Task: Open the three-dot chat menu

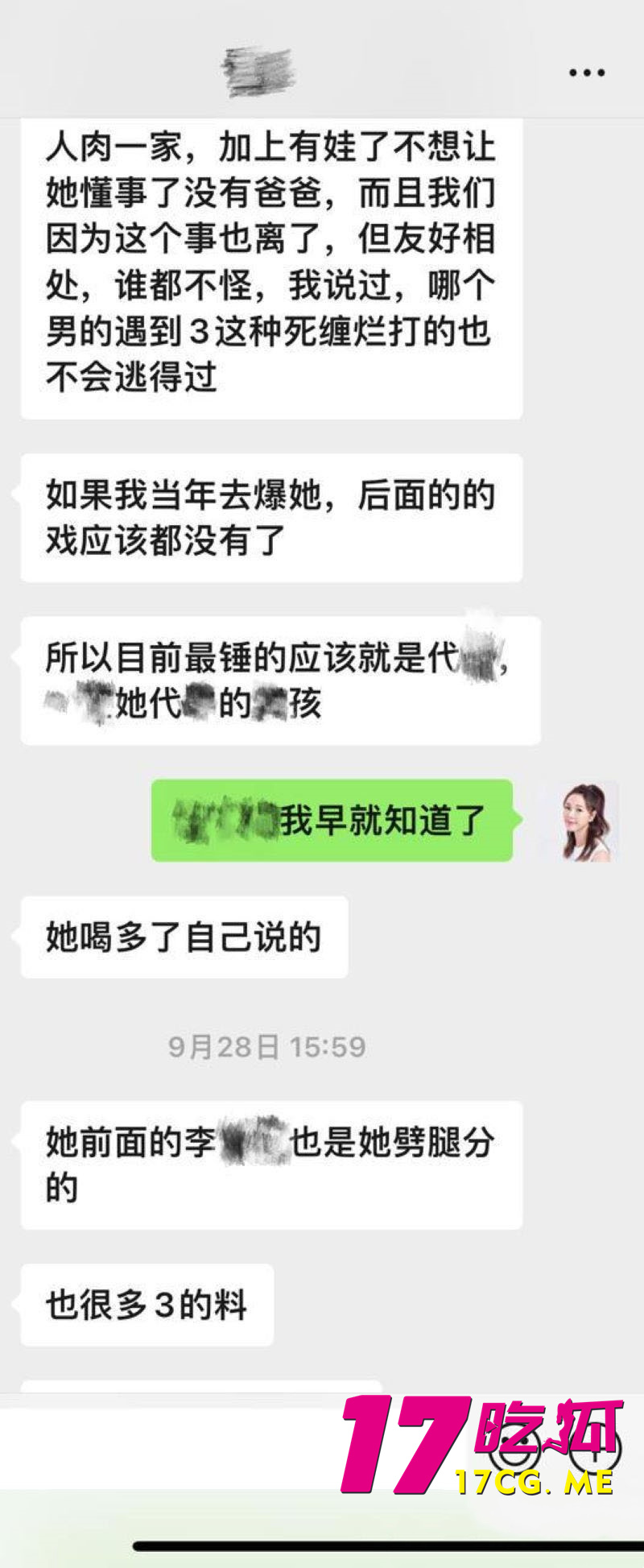Action: [x=587, y=73]
